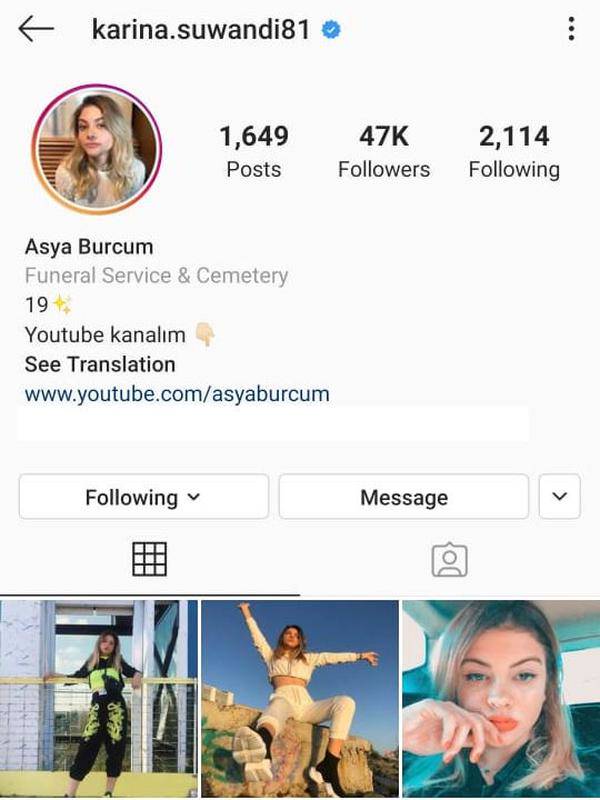
Task: Open the Following dropdown button
Action: point(144,497)
